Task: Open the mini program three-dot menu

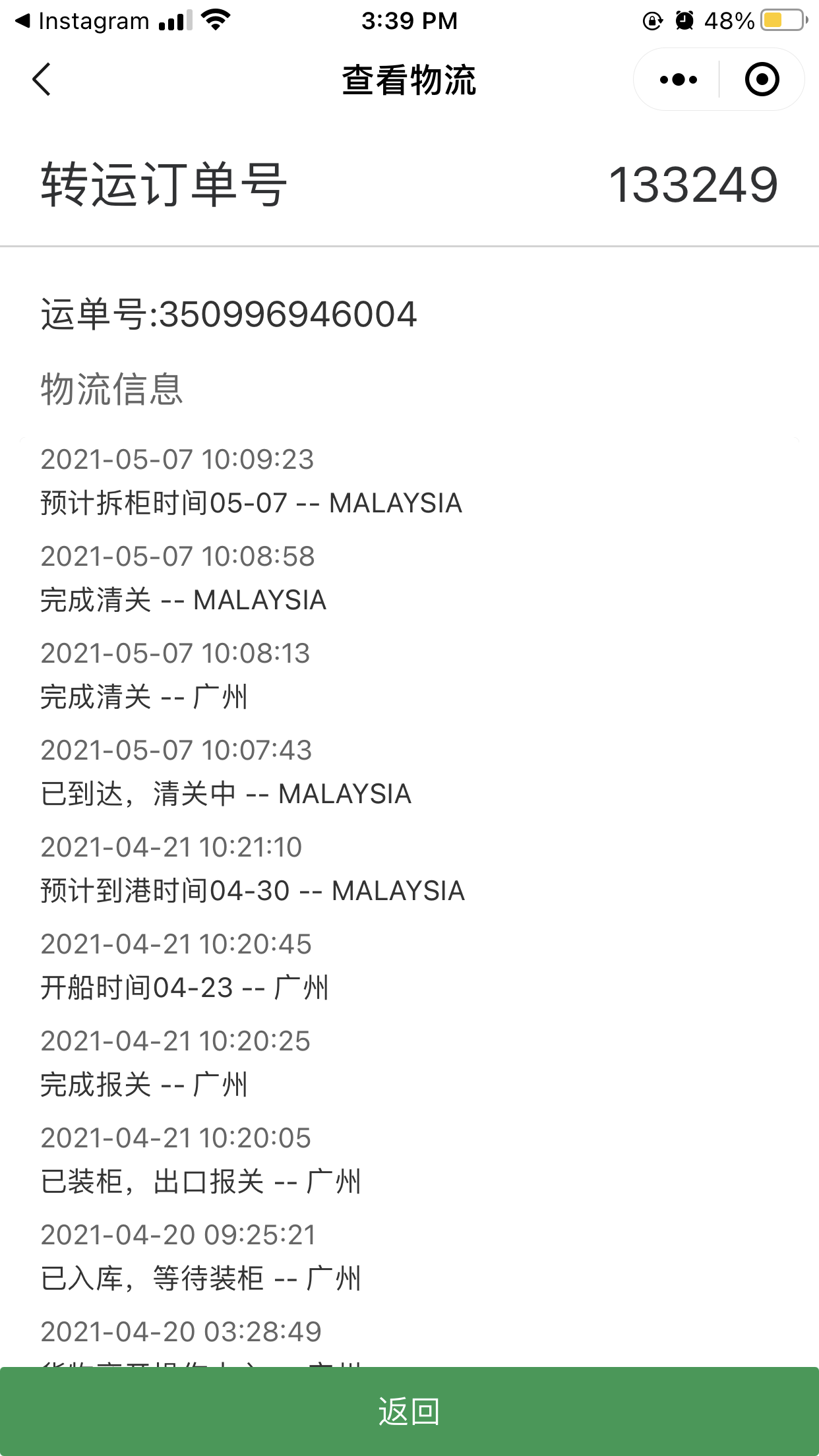Action: click(x=678, y=80)
